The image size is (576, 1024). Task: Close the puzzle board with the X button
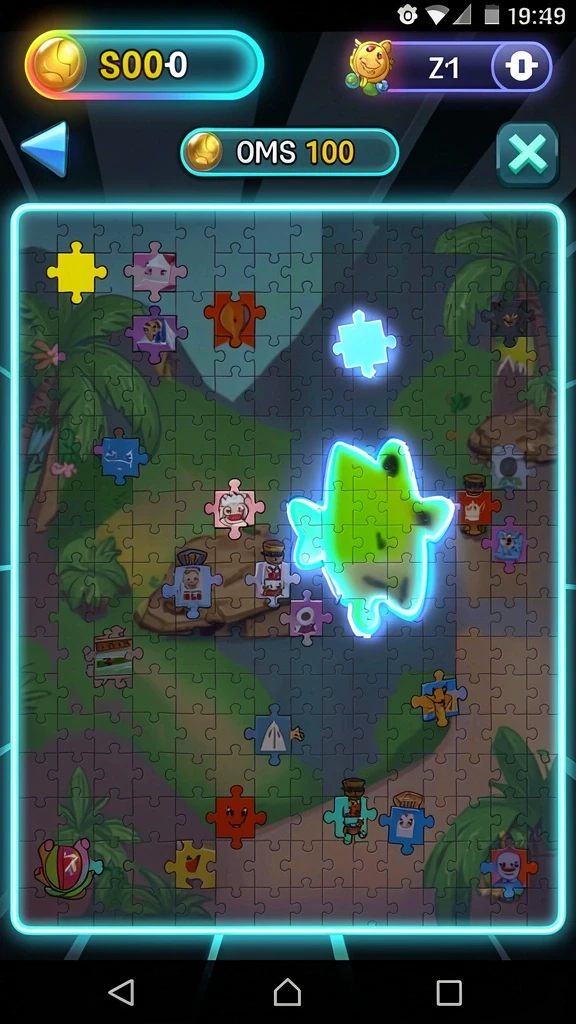click(x=528, y=155)
